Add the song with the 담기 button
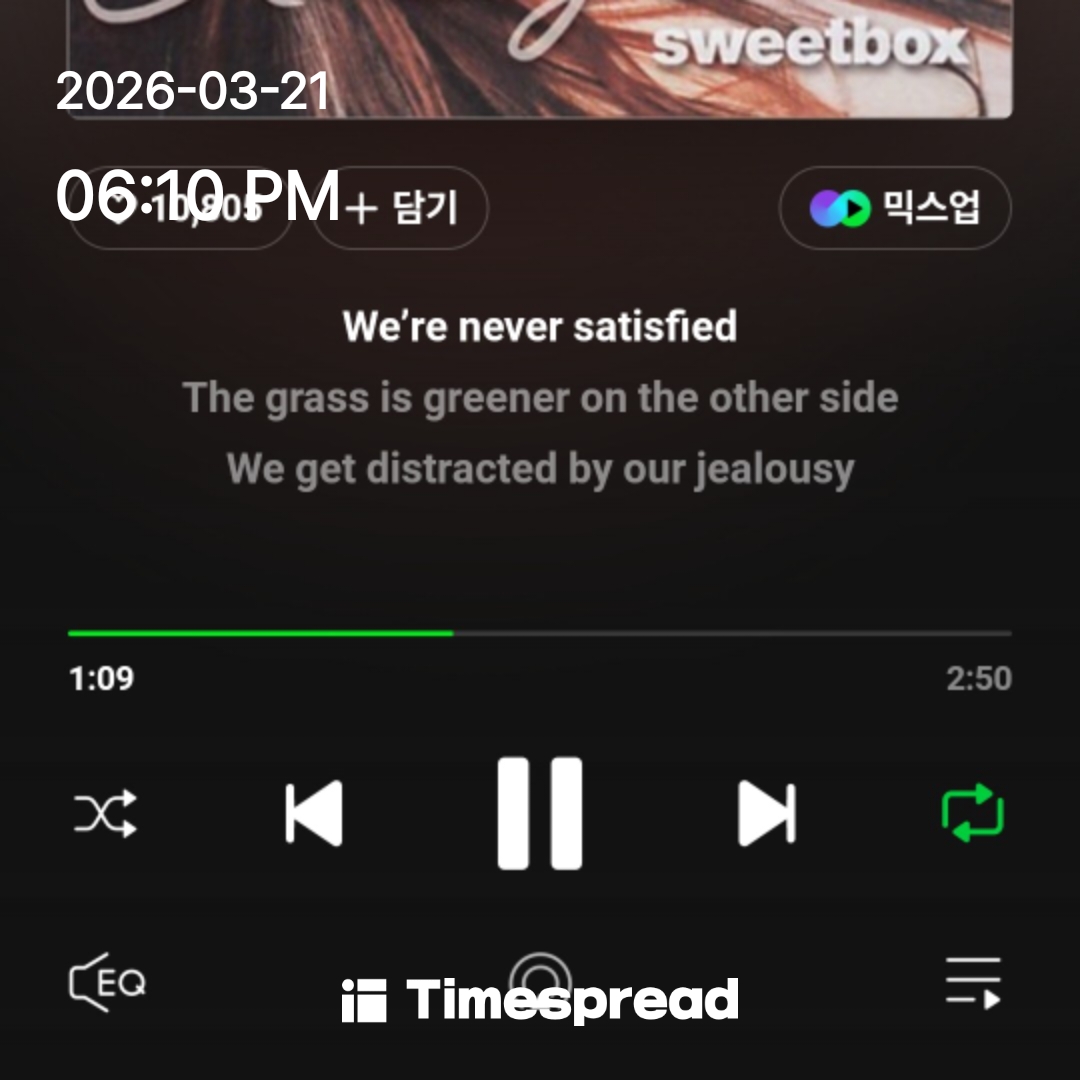 click(x=400, y=208)
